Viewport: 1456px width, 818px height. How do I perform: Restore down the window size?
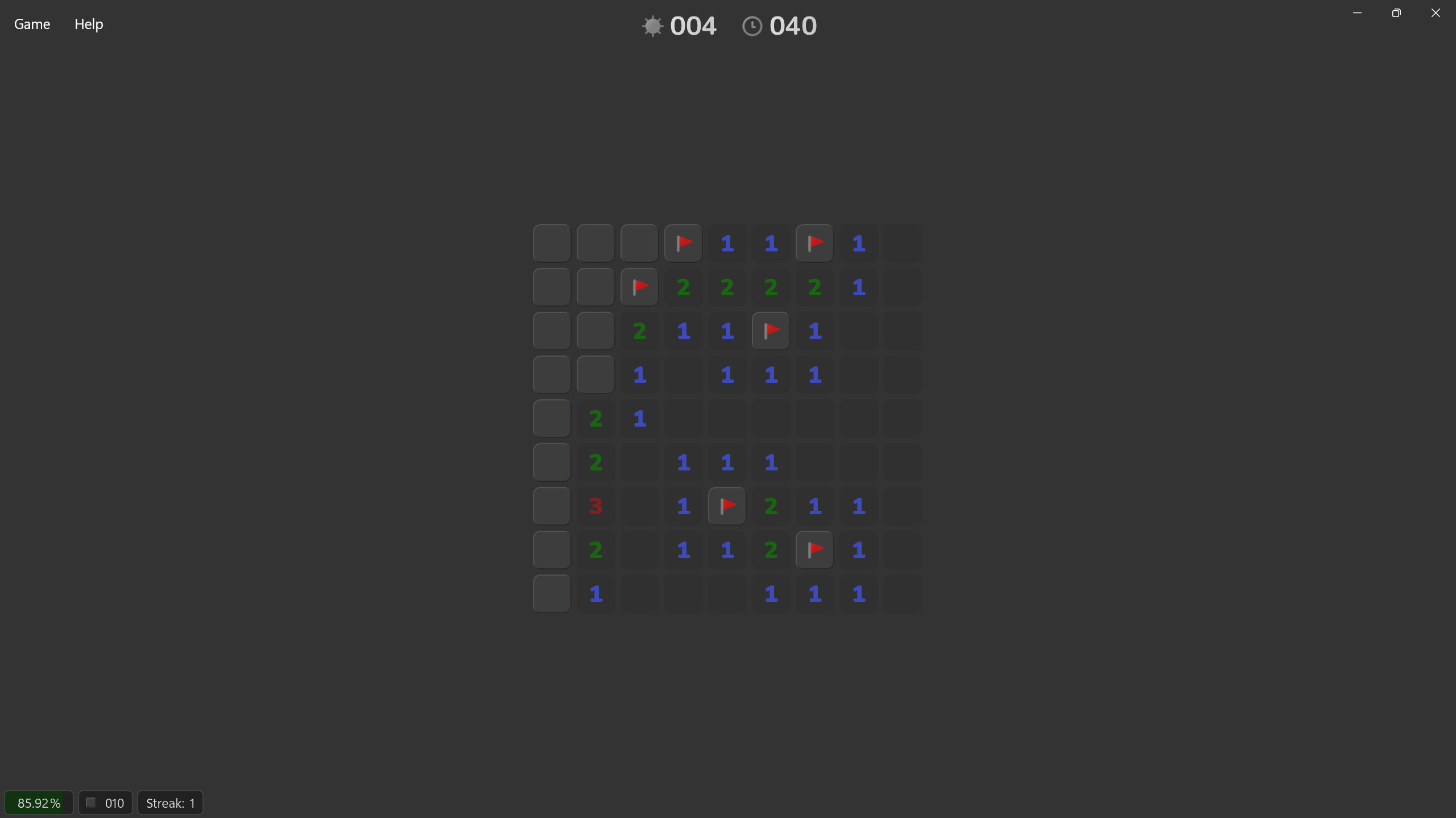tap(1396, 13)
